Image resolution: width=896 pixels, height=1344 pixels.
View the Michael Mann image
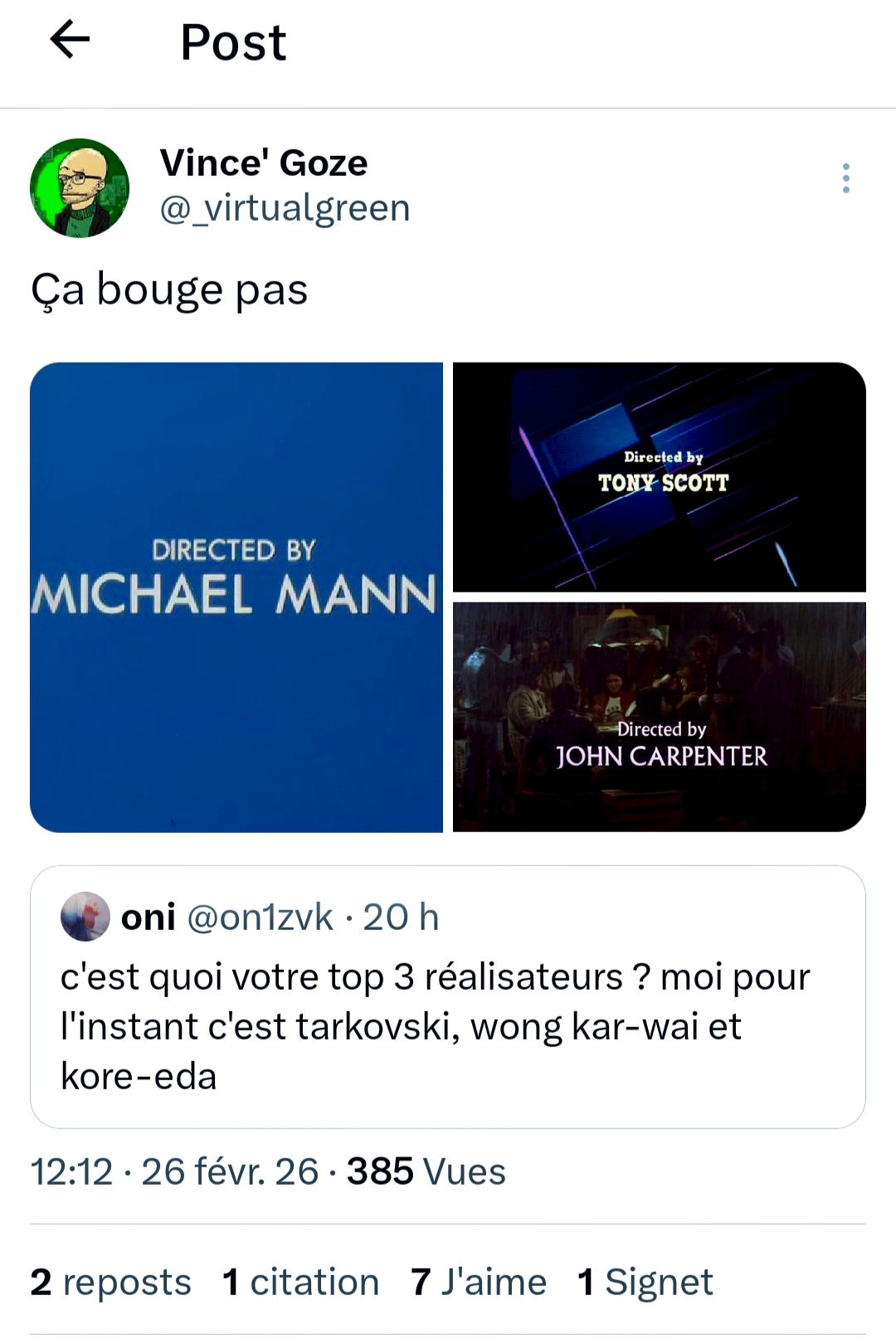click(x=236, y=597)
